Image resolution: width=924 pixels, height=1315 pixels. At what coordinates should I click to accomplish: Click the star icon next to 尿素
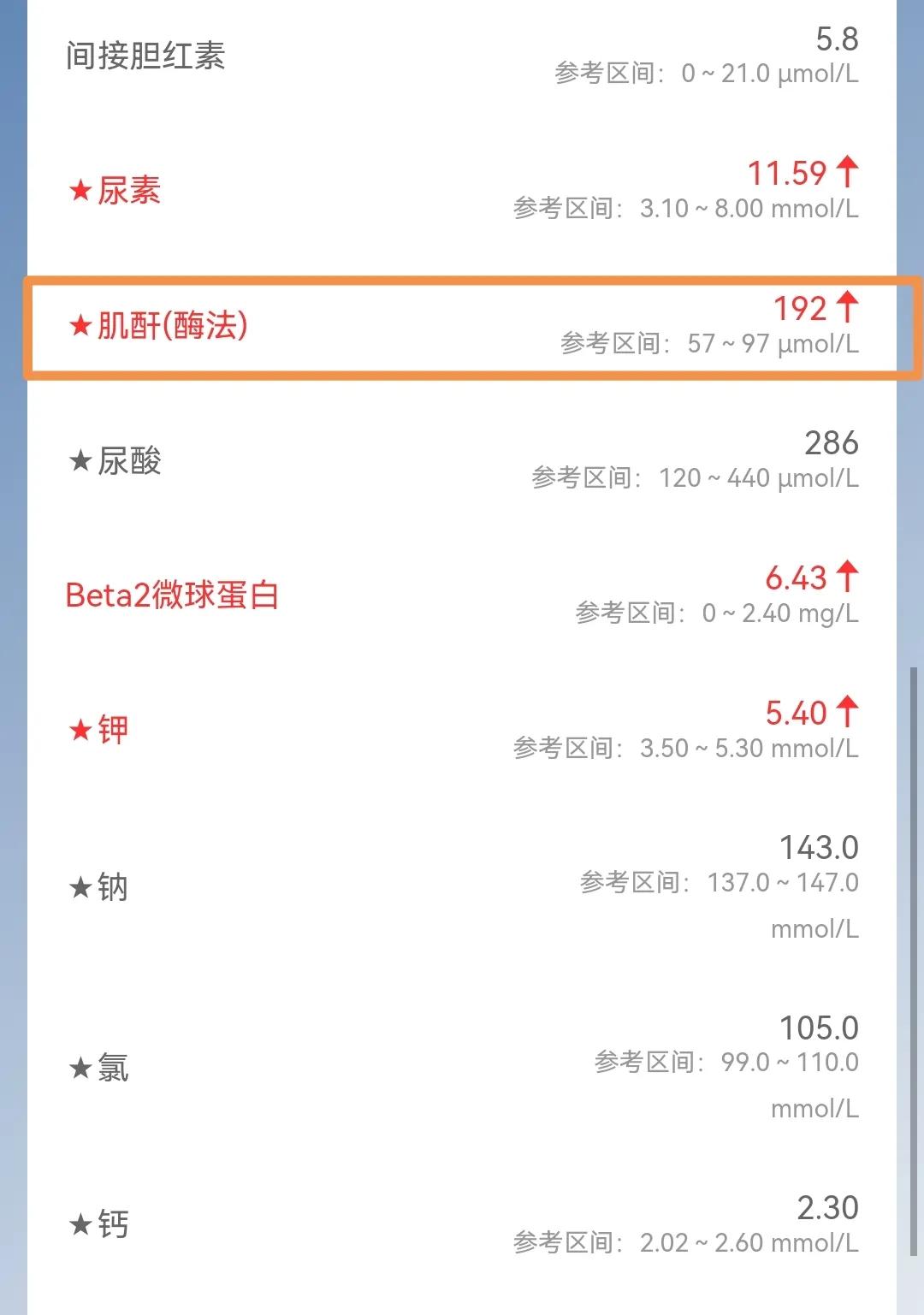[80, 192]
